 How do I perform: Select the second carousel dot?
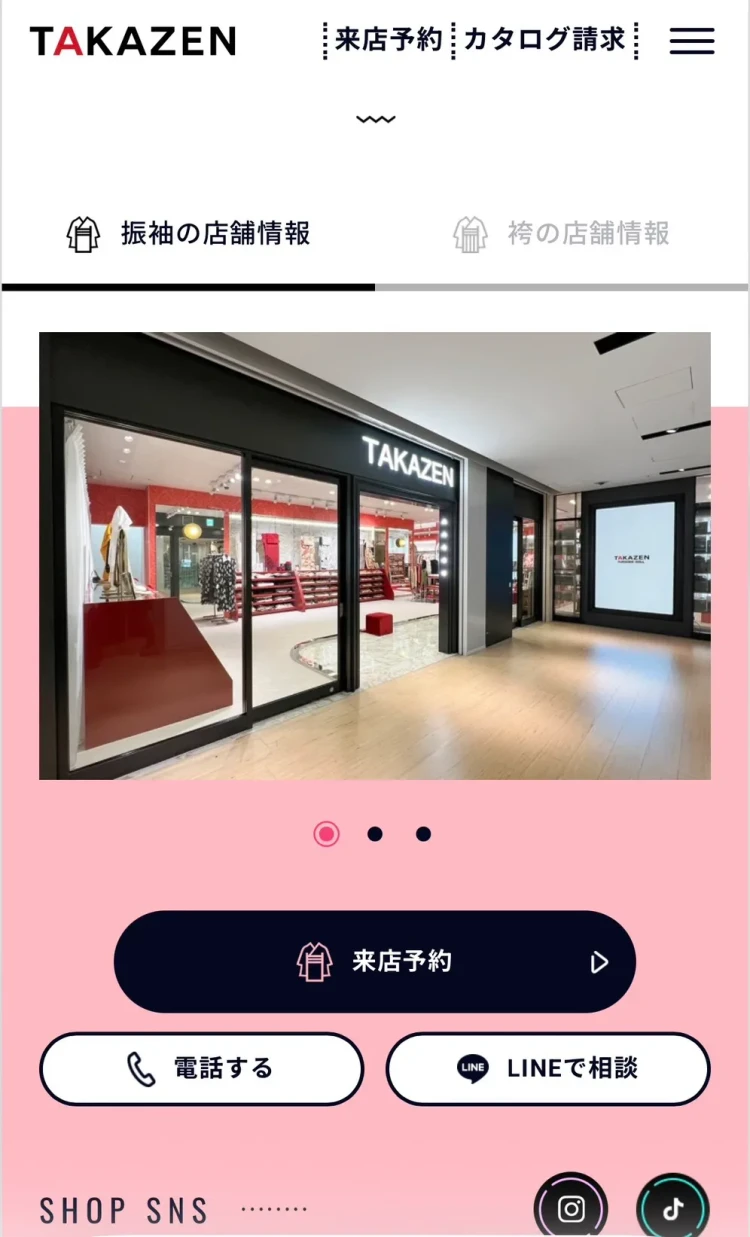coord(375,833)
